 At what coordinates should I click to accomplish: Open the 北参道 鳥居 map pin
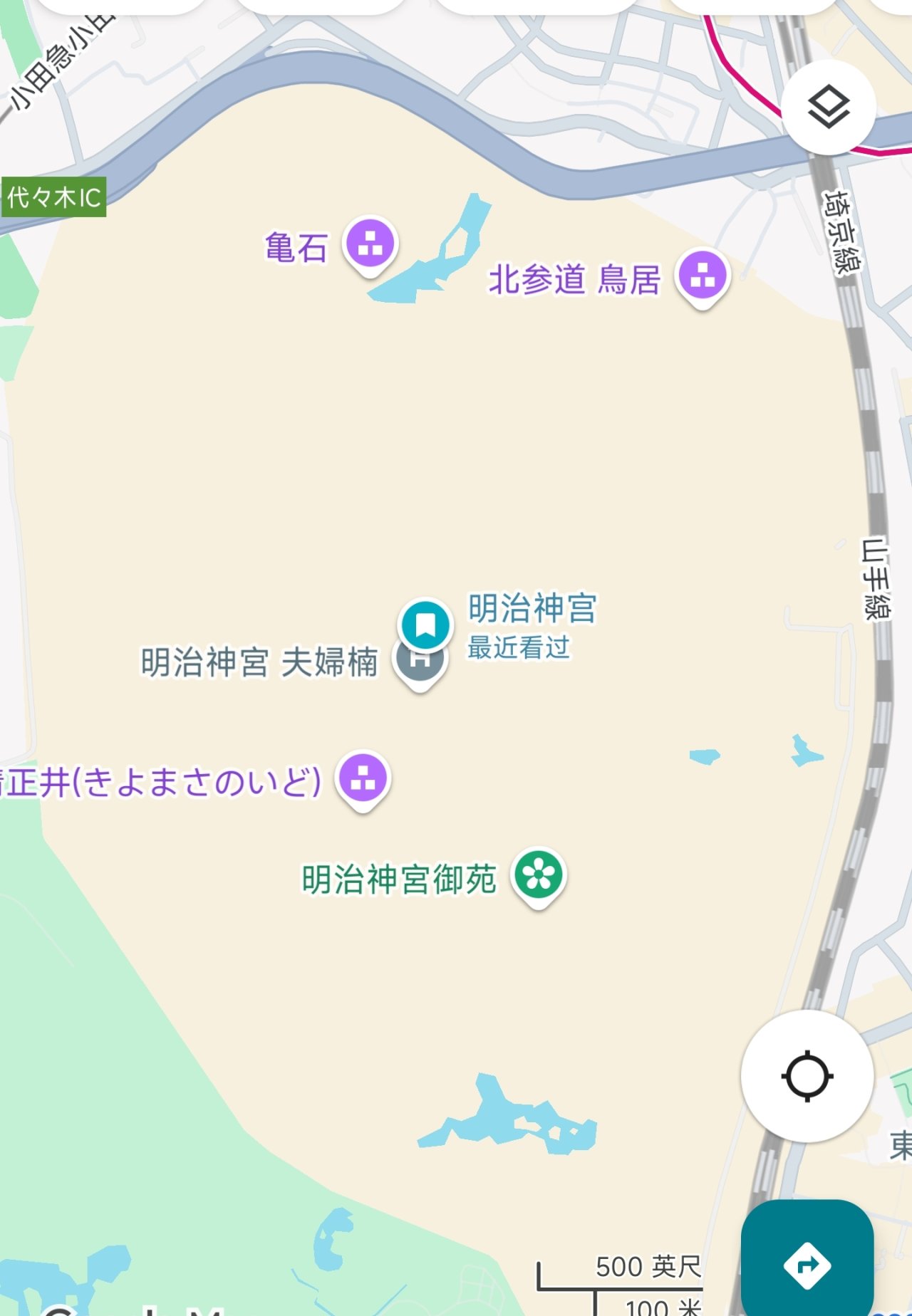point(703,276)
